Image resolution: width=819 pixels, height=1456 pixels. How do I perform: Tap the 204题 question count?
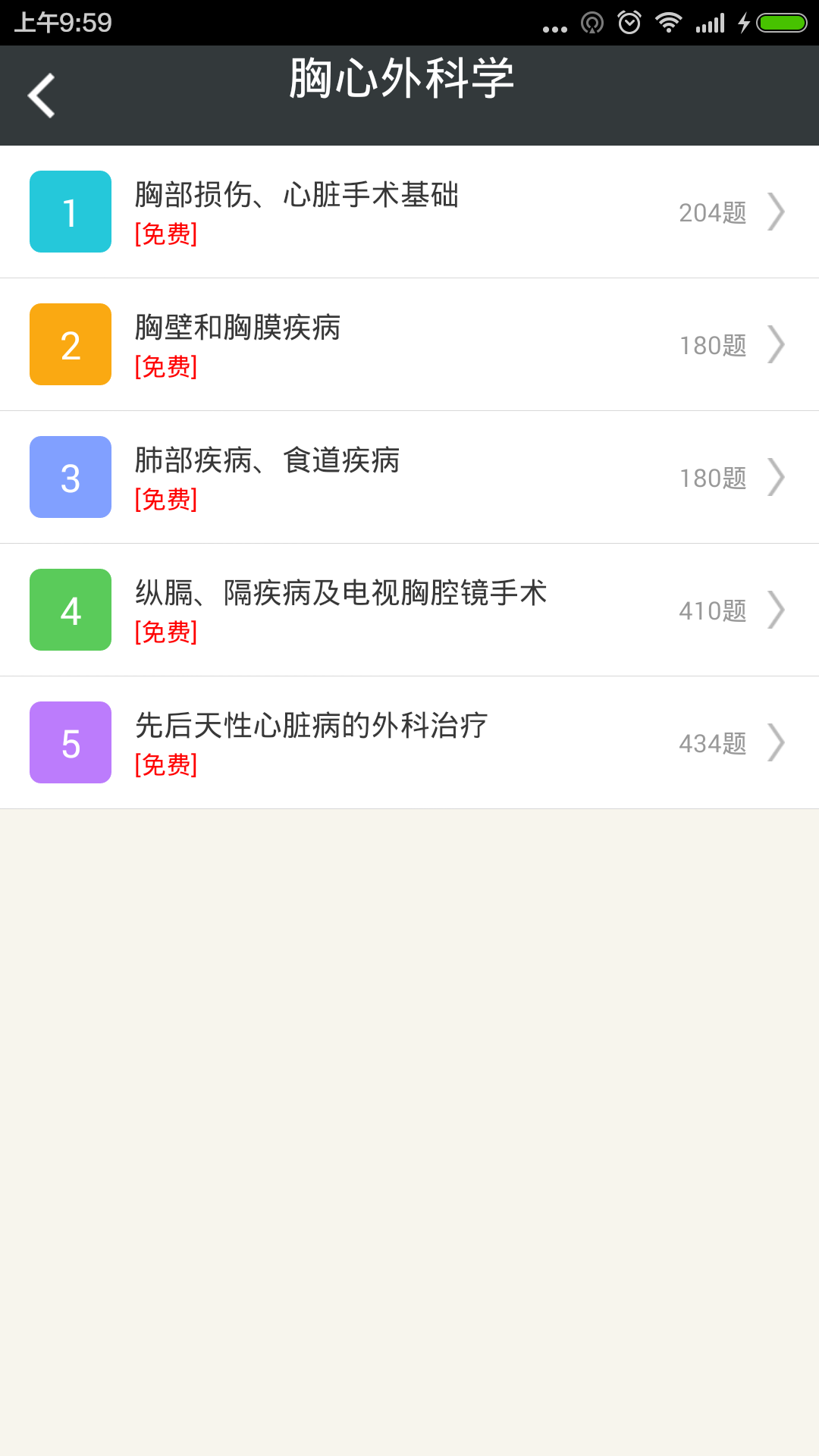coord(711,212)
